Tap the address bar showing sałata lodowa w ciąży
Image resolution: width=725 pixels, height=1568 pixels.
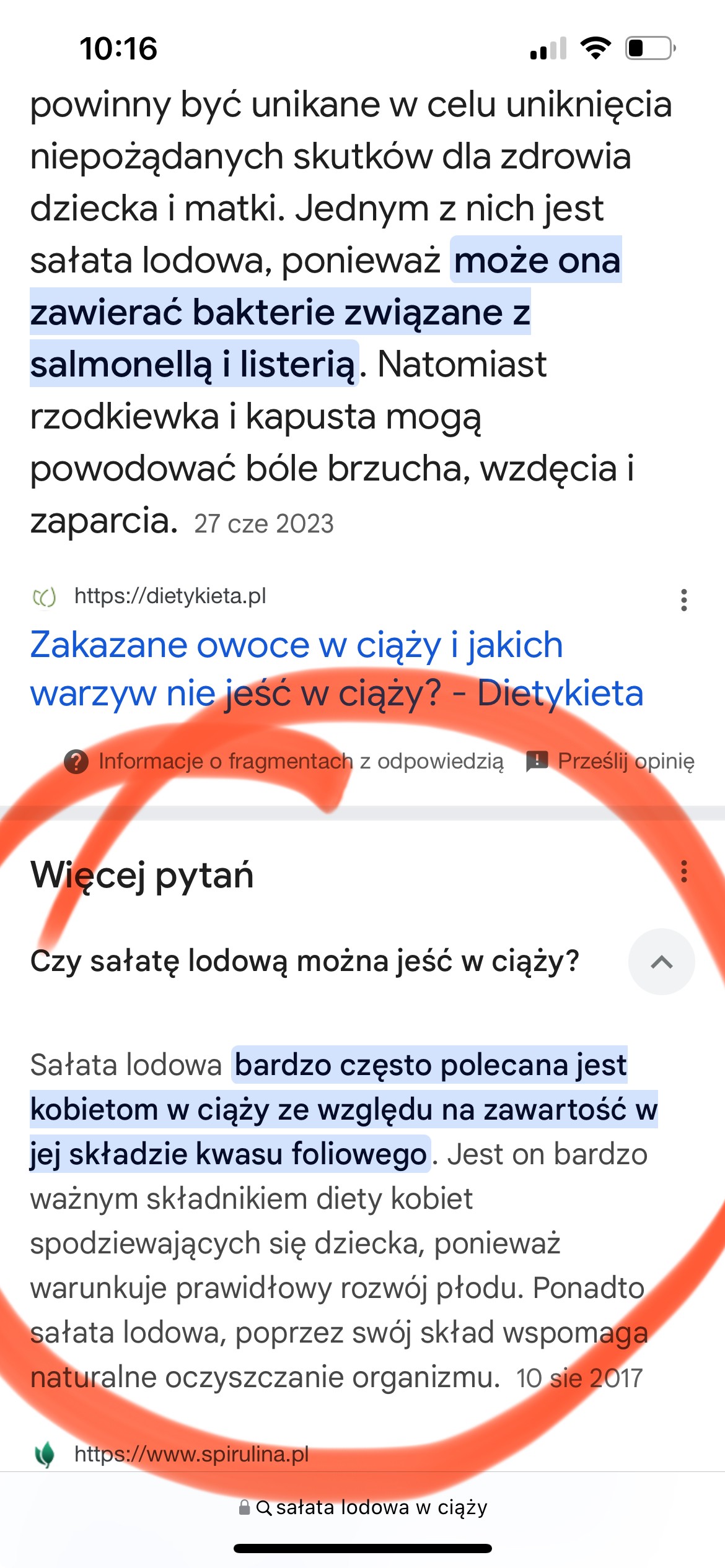coord(362,1507)
